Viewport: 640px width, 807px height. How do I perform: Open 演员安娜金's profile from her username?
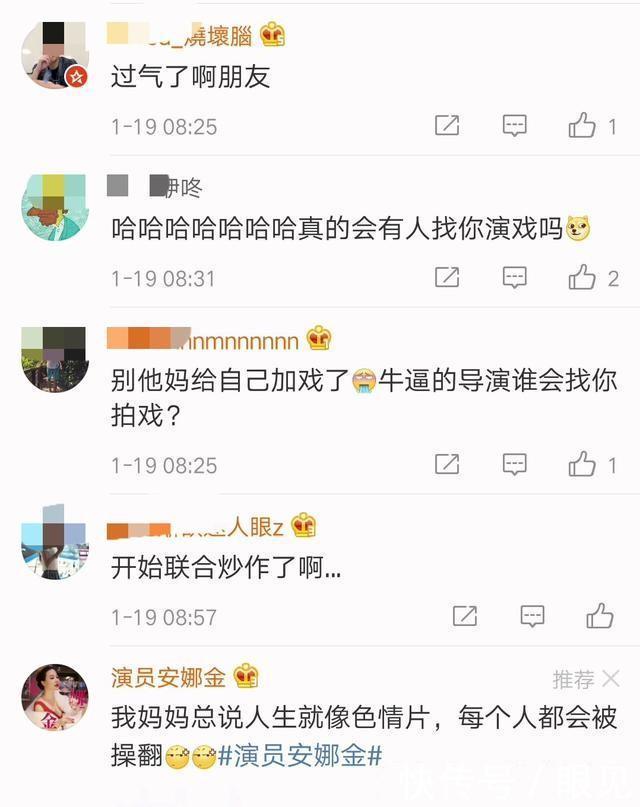168,678
